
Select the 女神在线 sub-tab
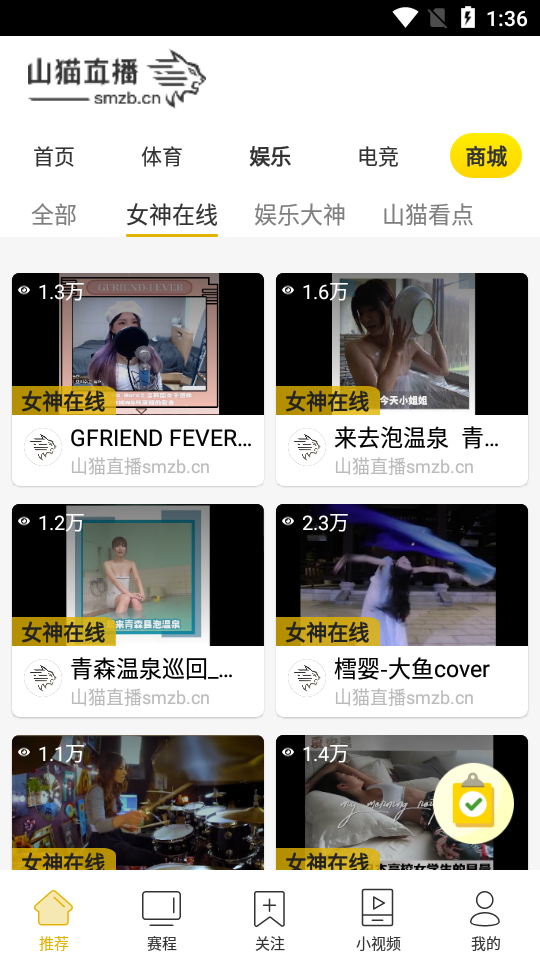tap(172, 215)
